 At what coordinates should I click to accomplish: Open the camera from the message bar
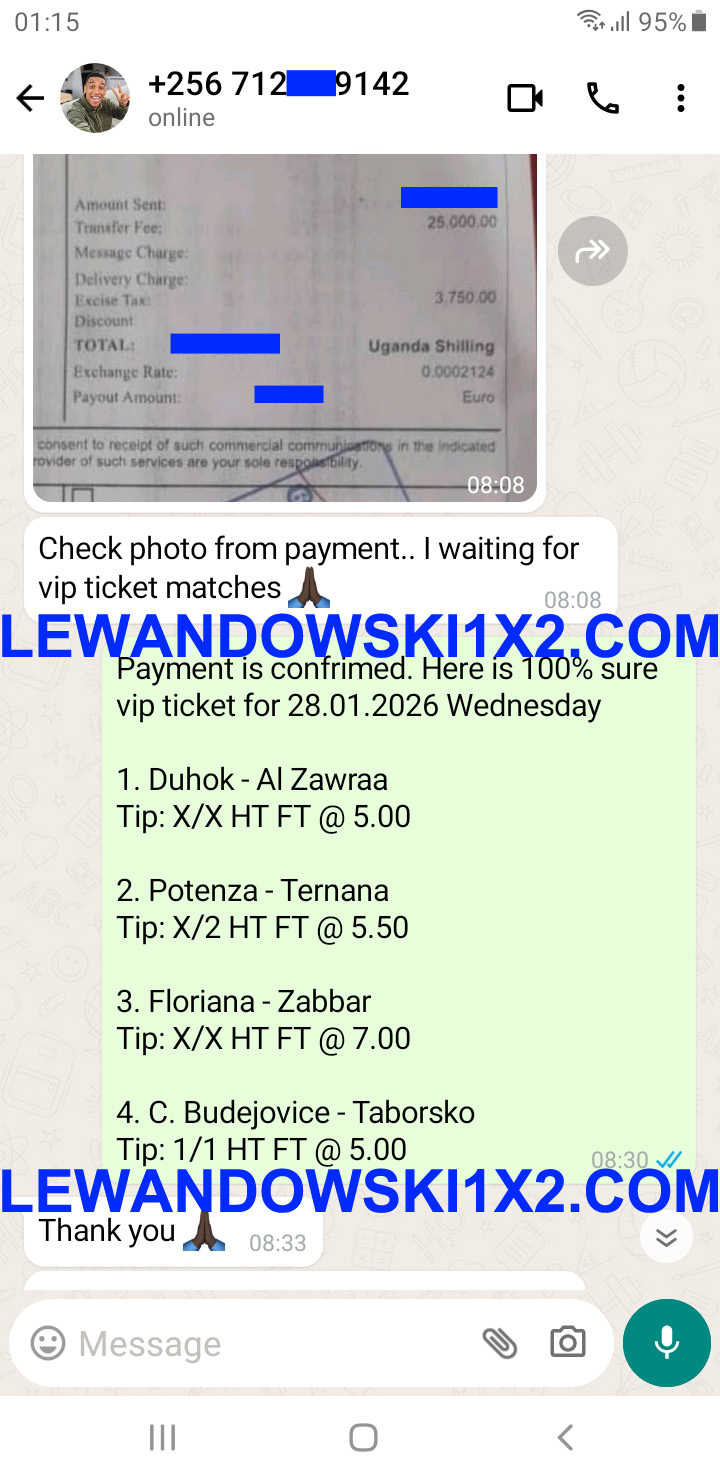pyautogui.click(x=567, y=1343)
